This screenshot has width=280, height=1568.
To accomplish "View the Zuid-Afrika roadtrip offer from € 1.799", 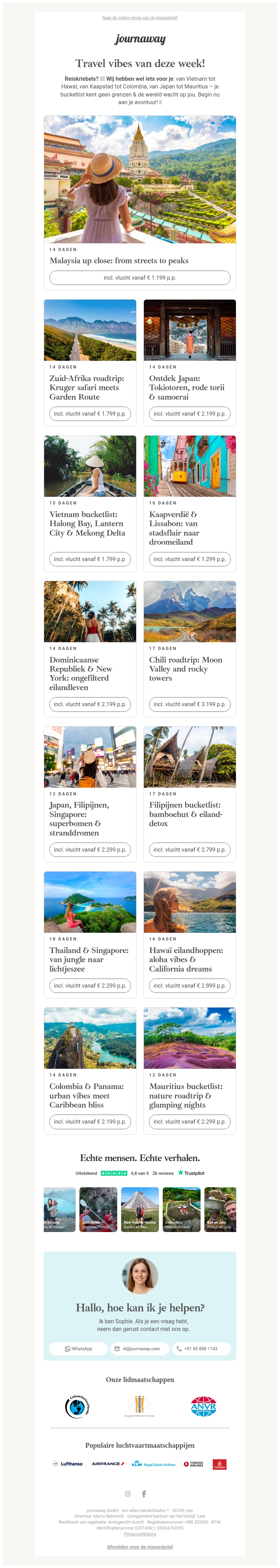I will [90, 414].
